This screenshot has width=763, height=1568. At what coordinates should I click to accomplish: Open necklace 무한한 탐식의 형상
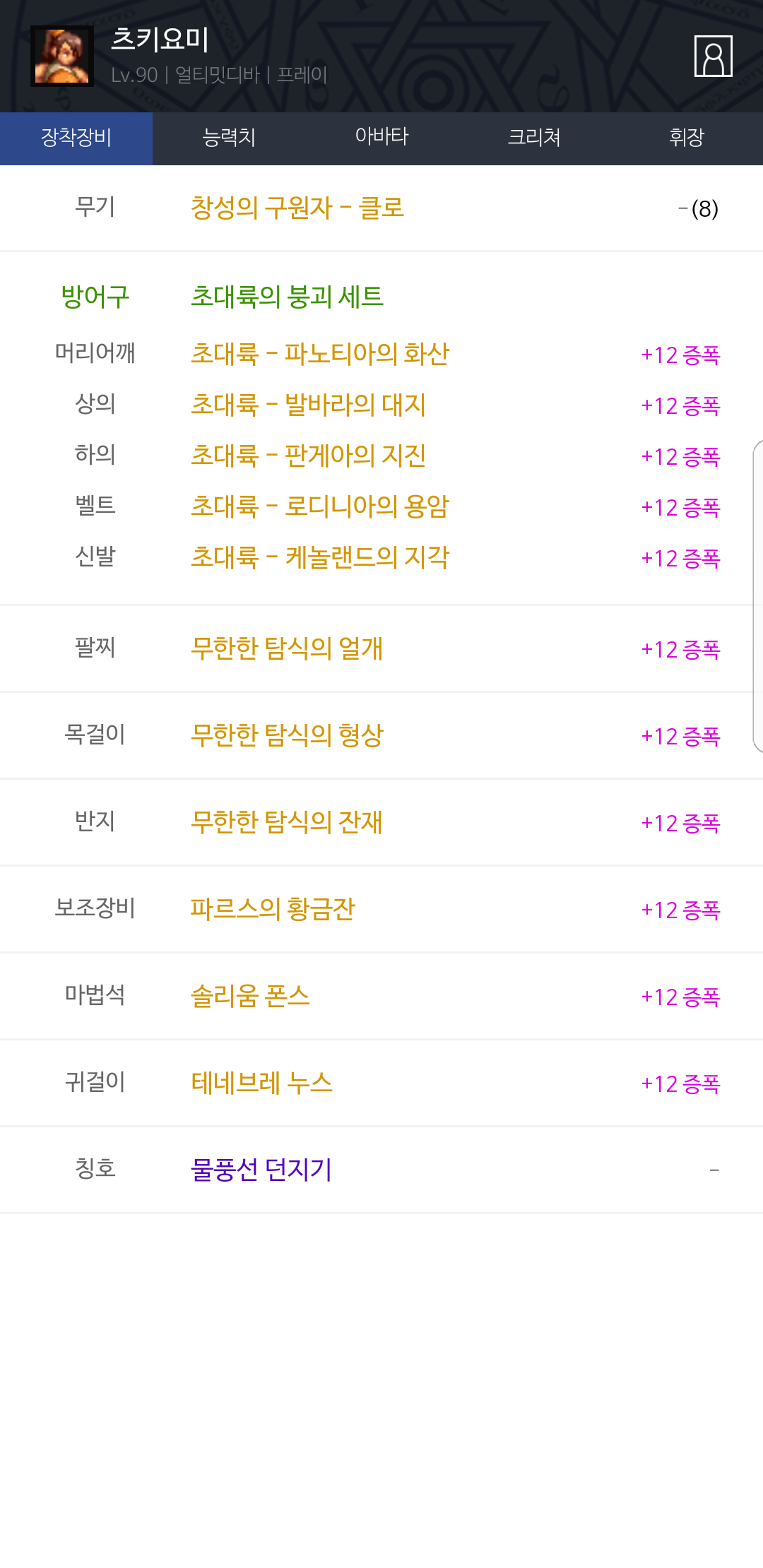[x=287, y=735]
